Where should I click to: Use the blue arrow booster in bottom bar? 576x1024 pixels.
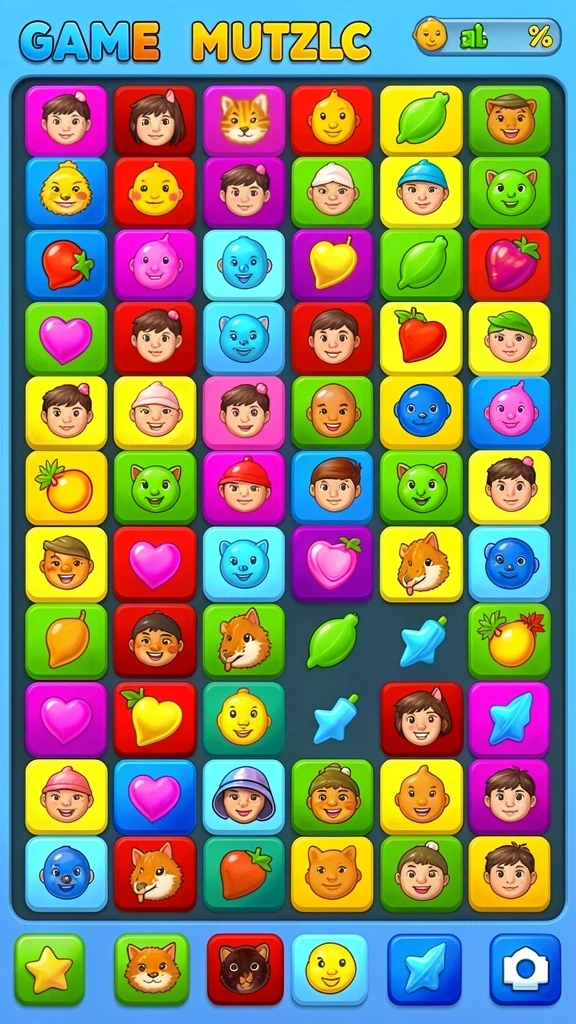coord(424,969)
